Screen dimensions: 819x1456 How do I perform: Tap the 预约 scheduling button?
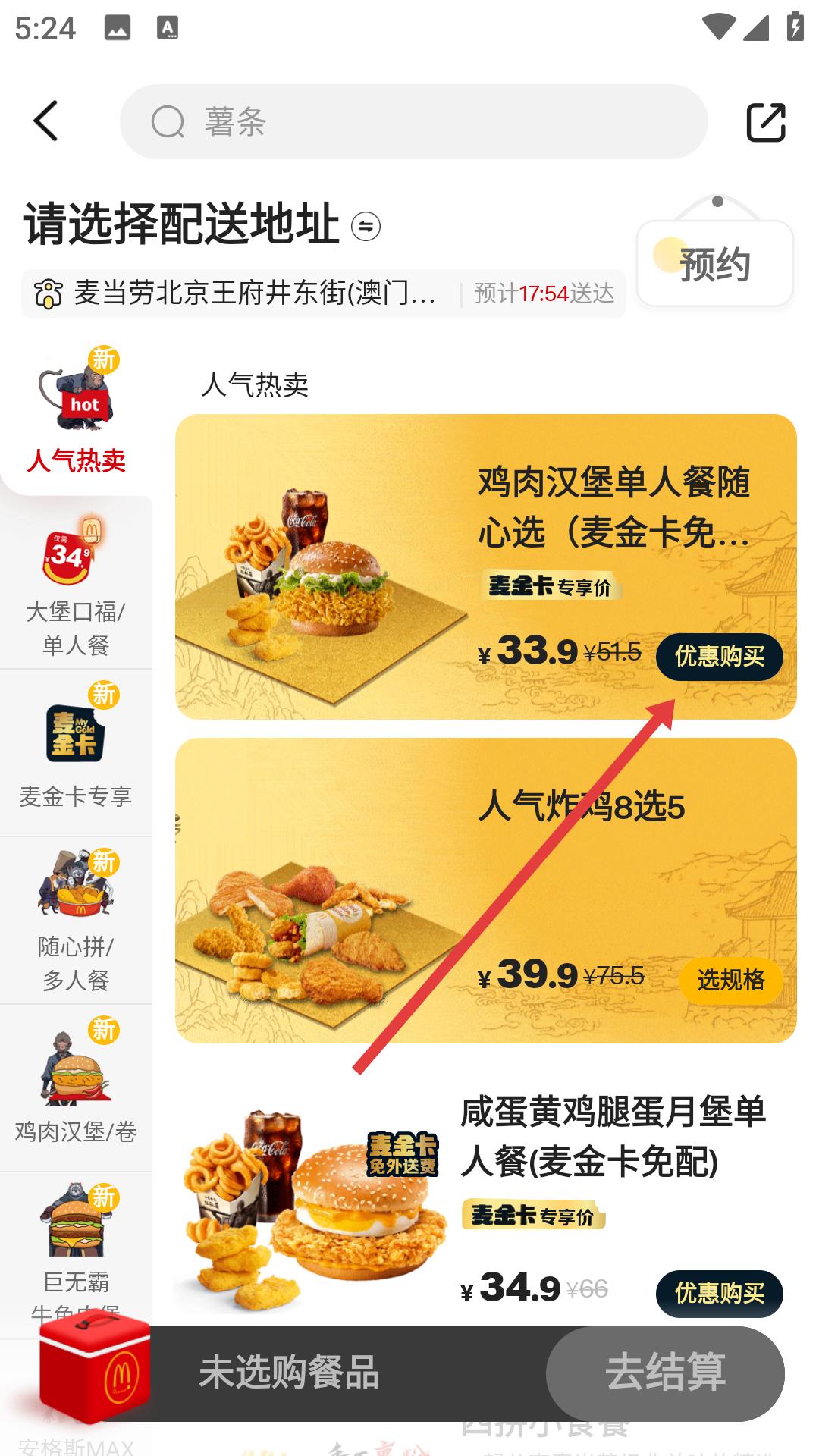[x=714, y=265]
